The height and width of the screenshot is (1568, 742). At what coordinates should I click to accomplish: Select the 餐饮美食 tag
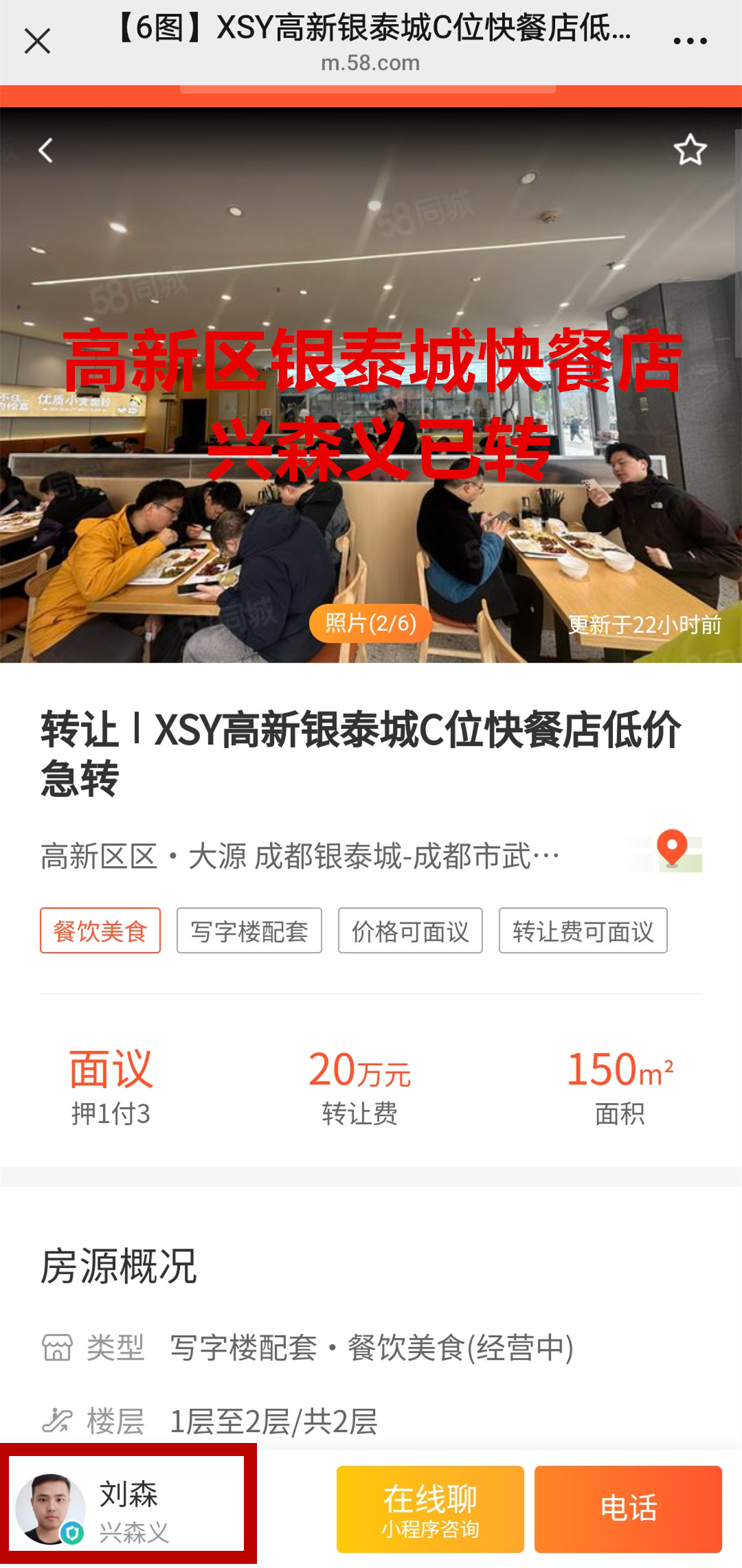pyautogui.click(x=100, y=931)
